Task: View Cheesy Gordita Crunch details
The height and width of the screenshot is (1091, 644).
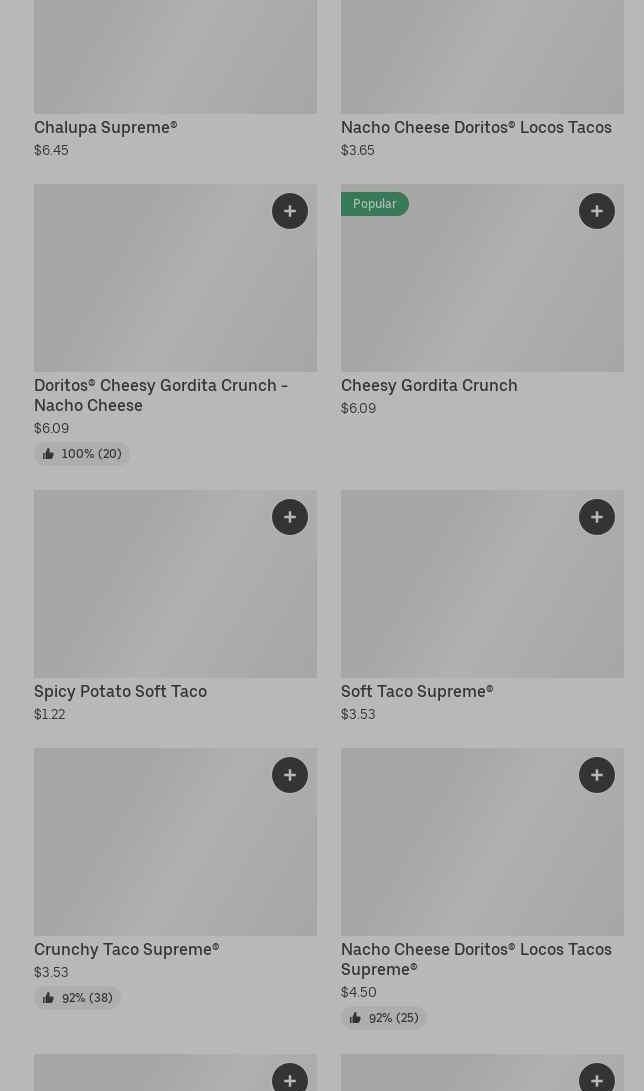Action: 429,385
